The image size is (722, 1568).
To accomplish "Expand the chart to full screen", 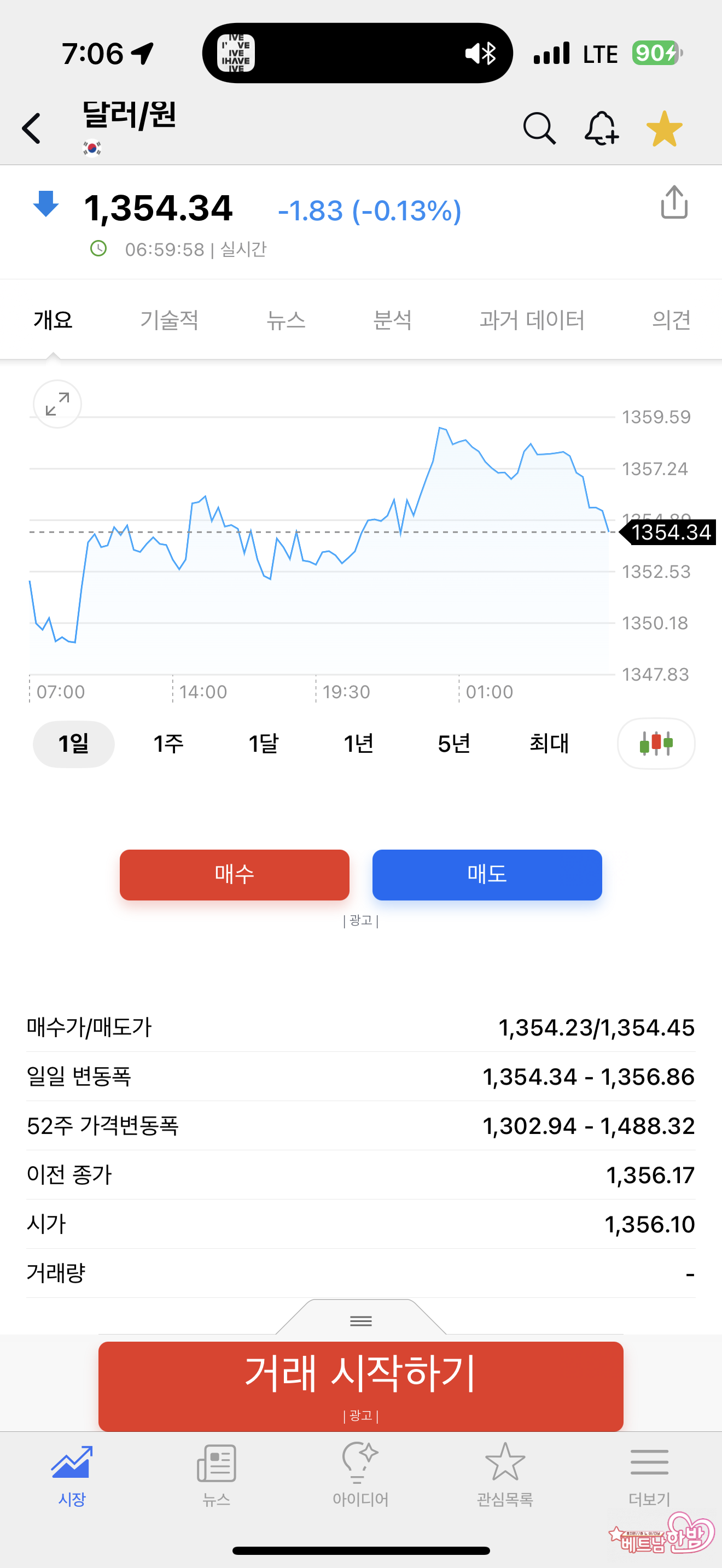I will [57, 404].
